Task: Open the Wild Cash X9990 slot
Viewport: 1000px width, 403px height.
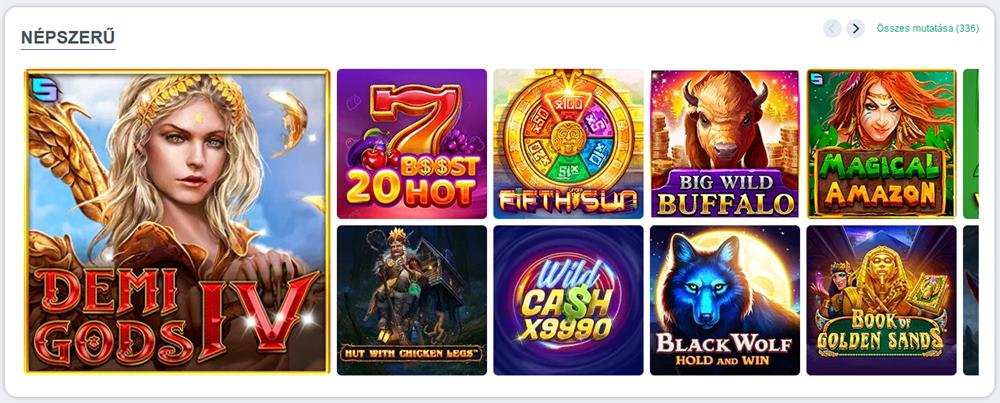Action: 568,300
